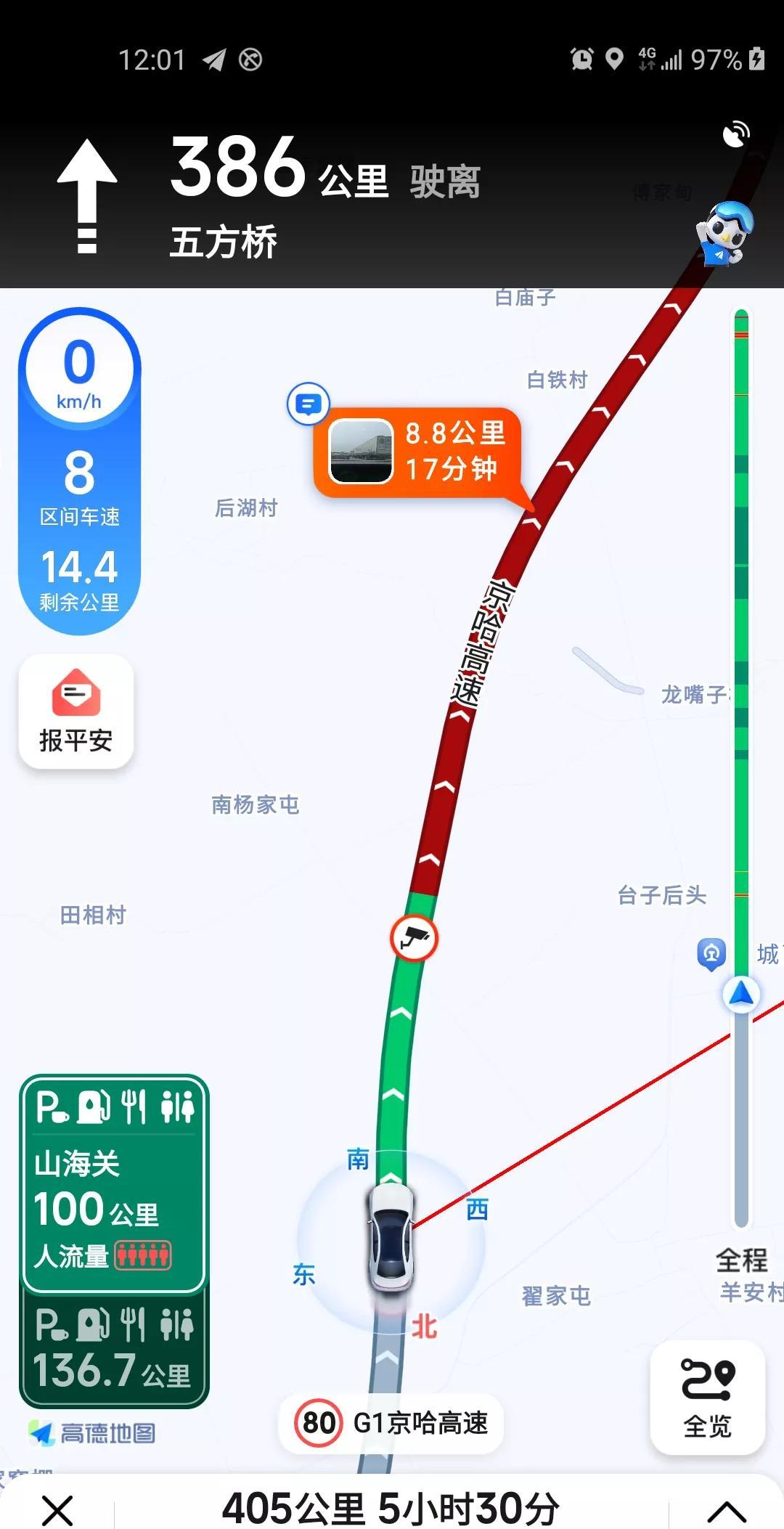Screen dimensions: 784x1529
Task: View the 8.8公里 traffic jam photo bubble
Action: pyautogui.click(x=417, y=452)
